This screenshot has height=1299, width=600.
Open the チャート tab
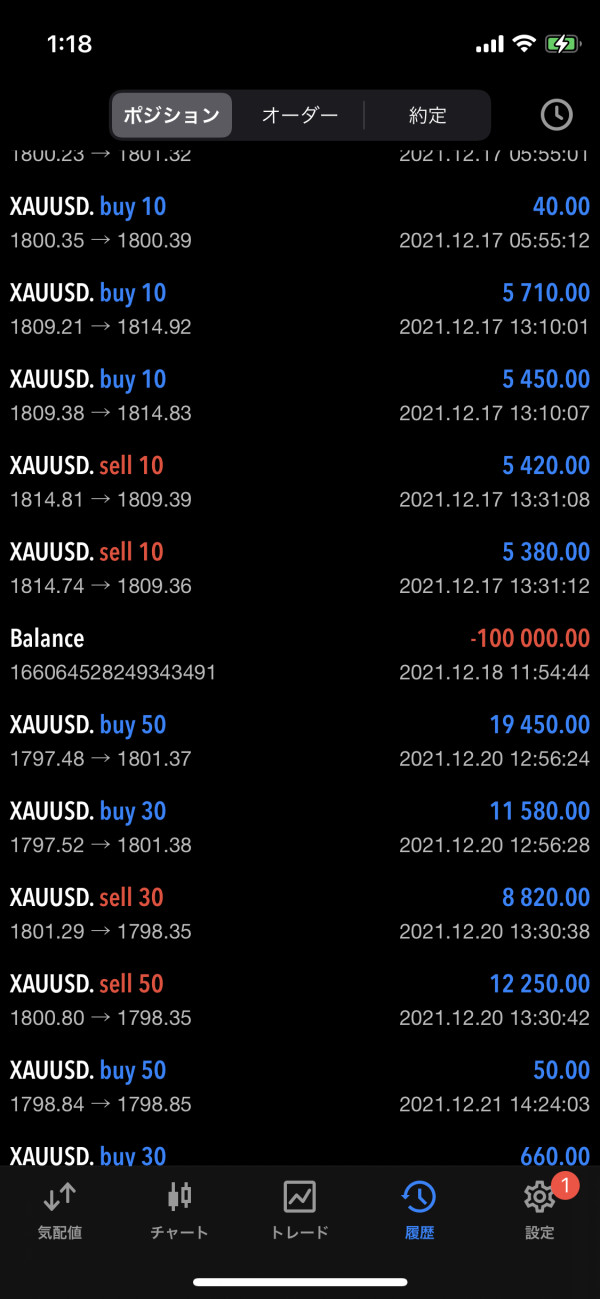[x=180, y=1210]
